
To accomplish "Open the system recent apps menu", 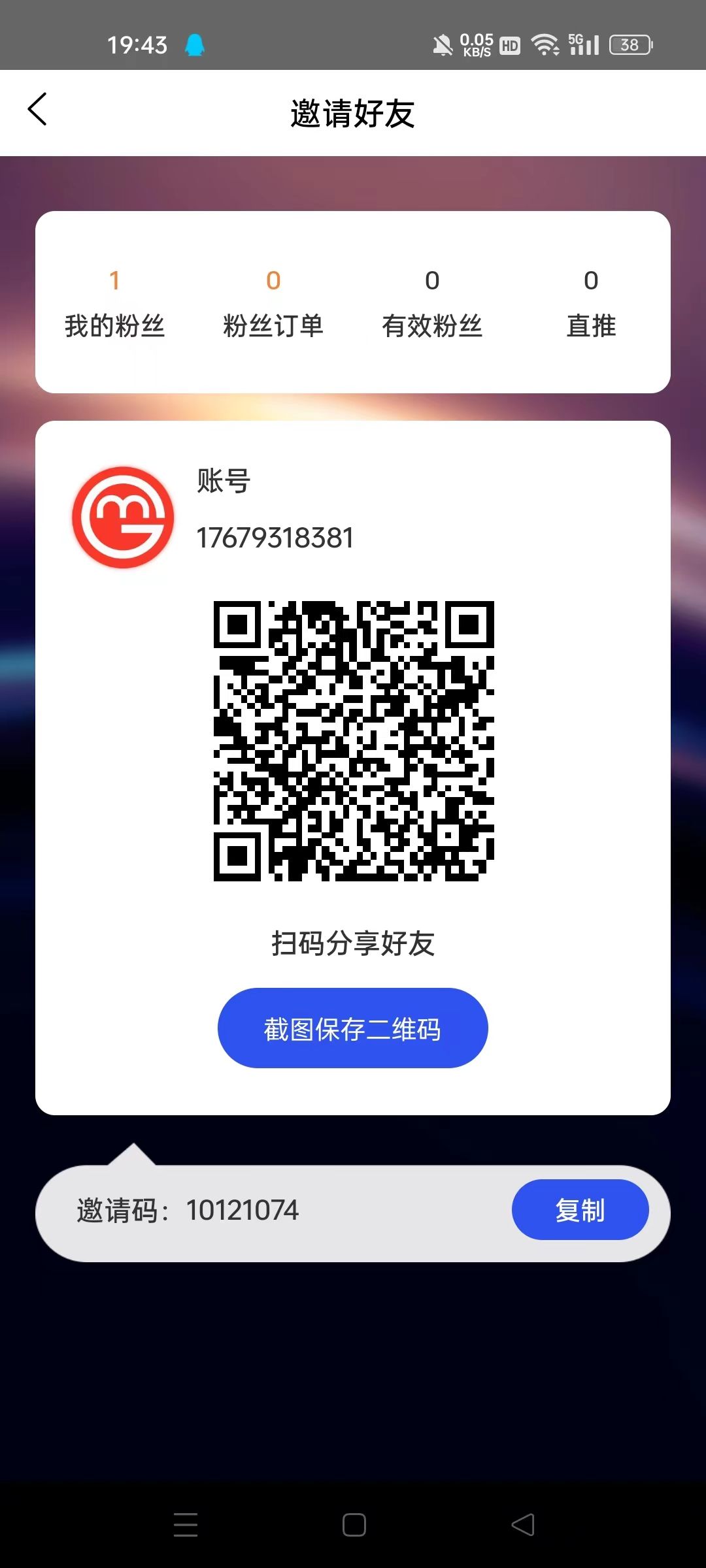I will pos(186,1525).
